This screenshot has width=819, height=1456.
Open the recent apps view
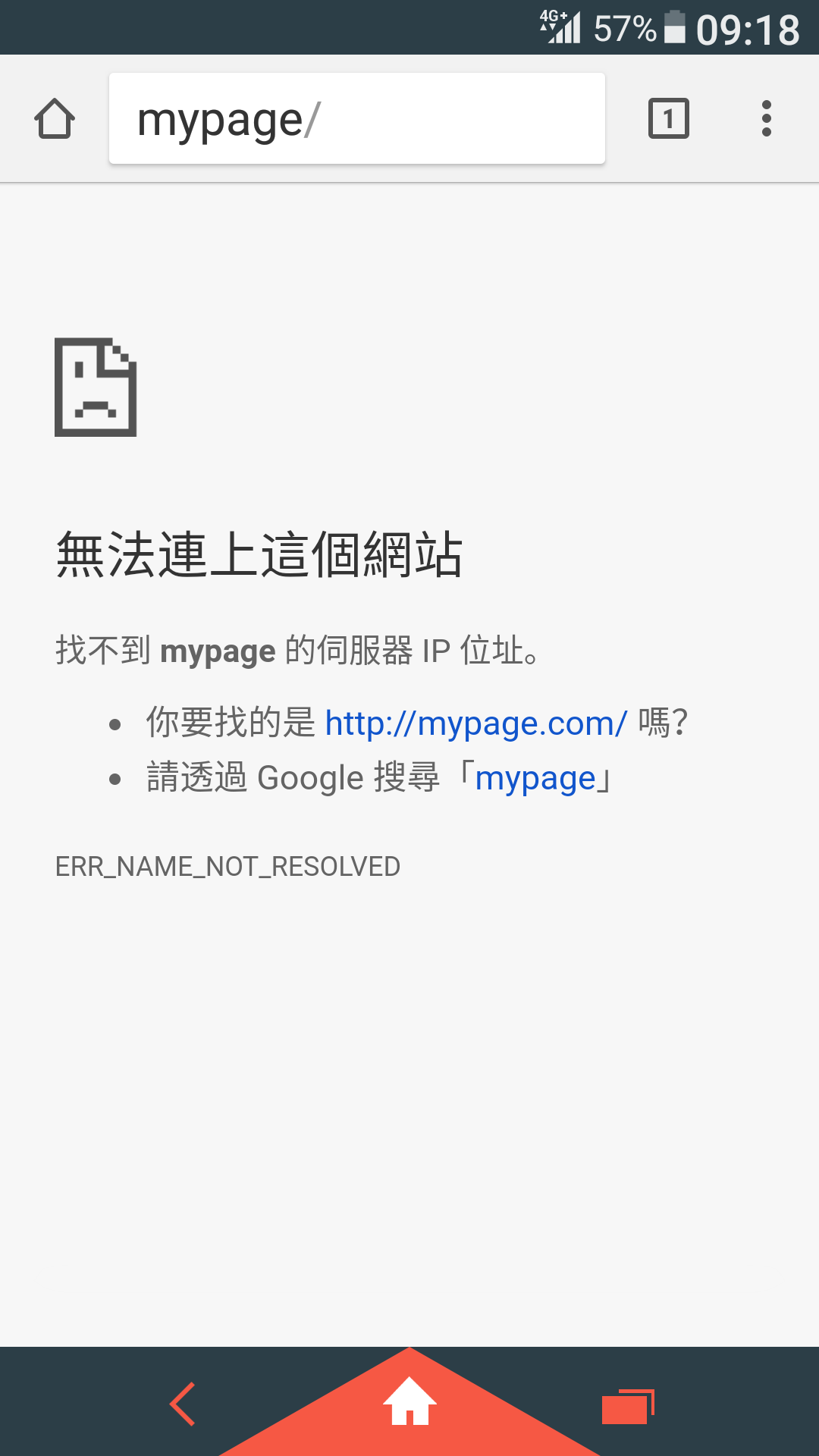(x=628, y=1407)
